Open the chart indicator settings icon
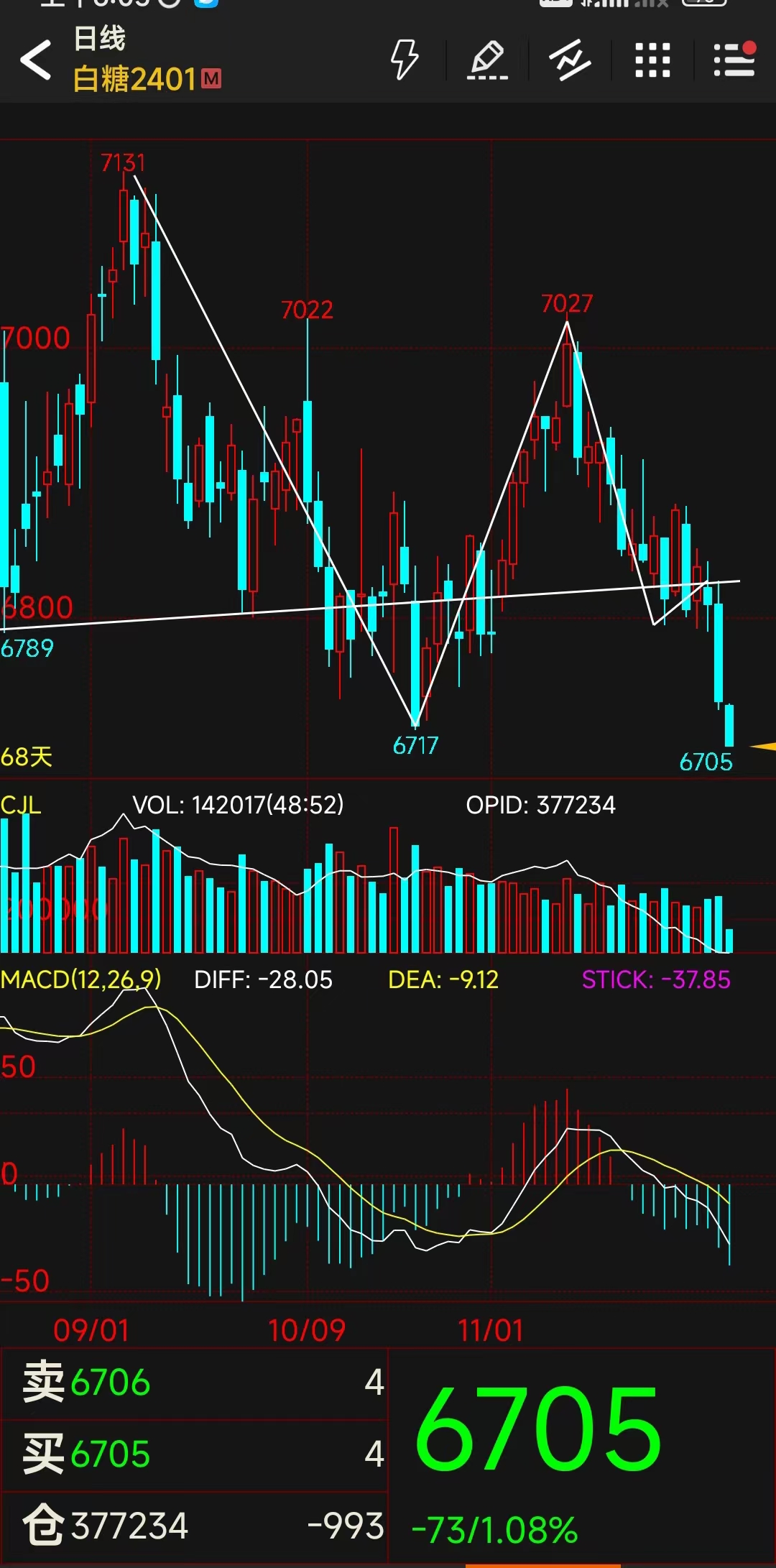This screenshot has height=1568, width=776. [570, 60]
